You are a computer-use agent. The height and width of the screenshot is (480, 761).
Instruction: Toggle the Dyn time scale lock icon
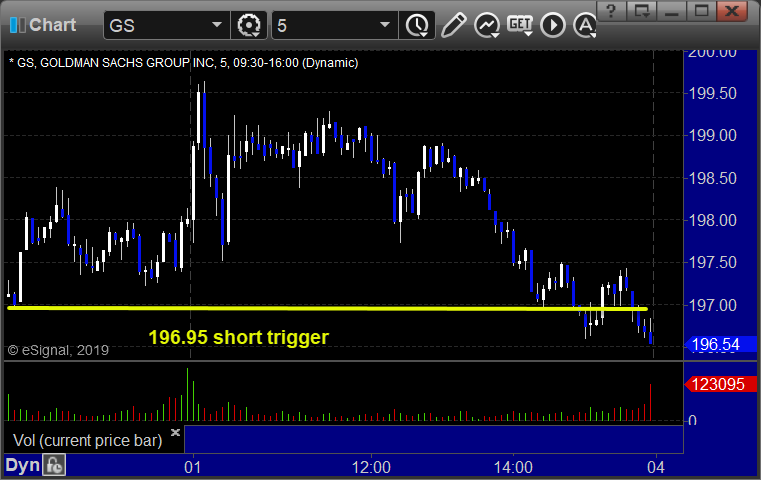53,465
